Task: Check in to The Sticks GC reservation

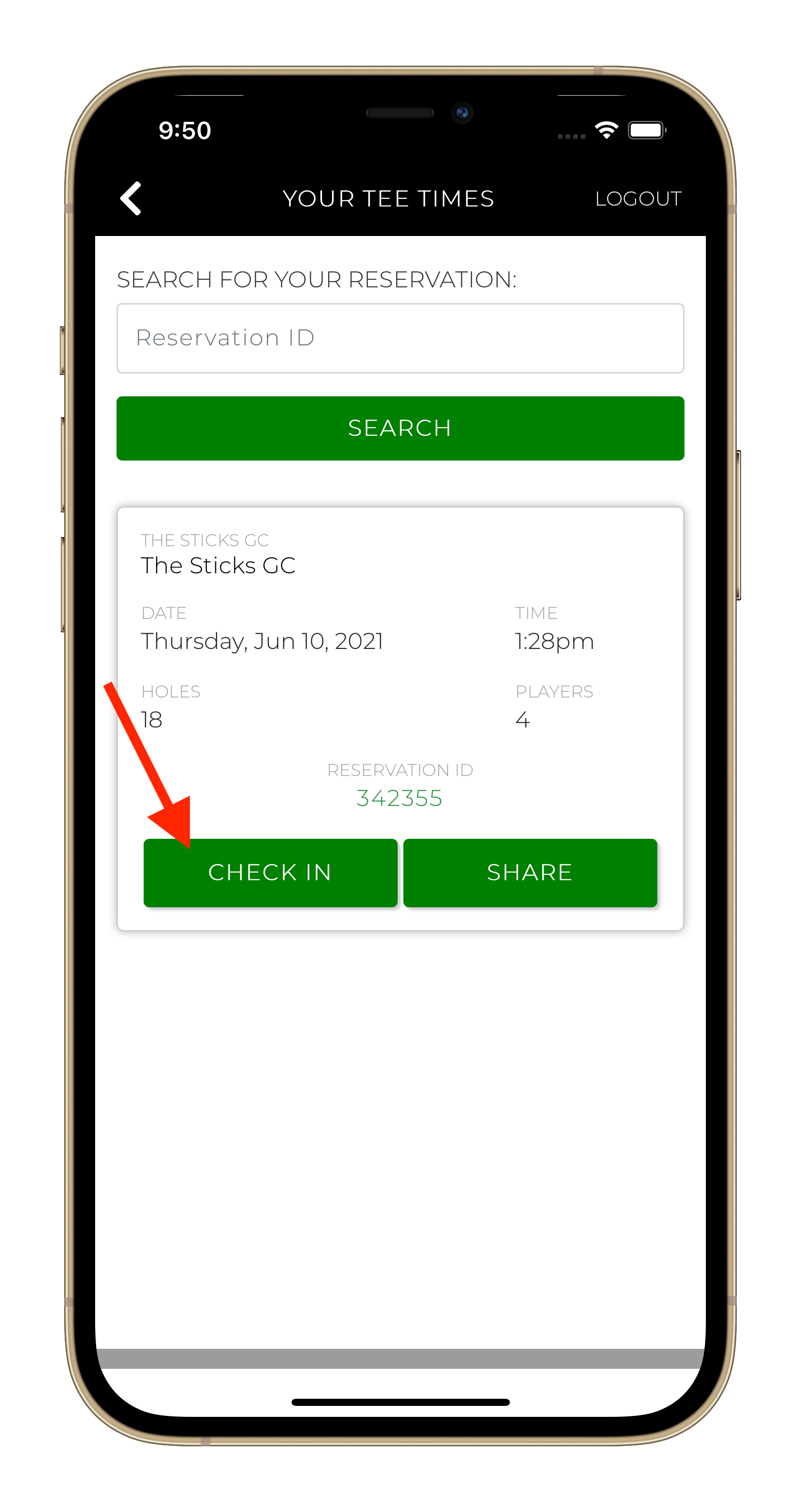Action: [x=270, y=872]
